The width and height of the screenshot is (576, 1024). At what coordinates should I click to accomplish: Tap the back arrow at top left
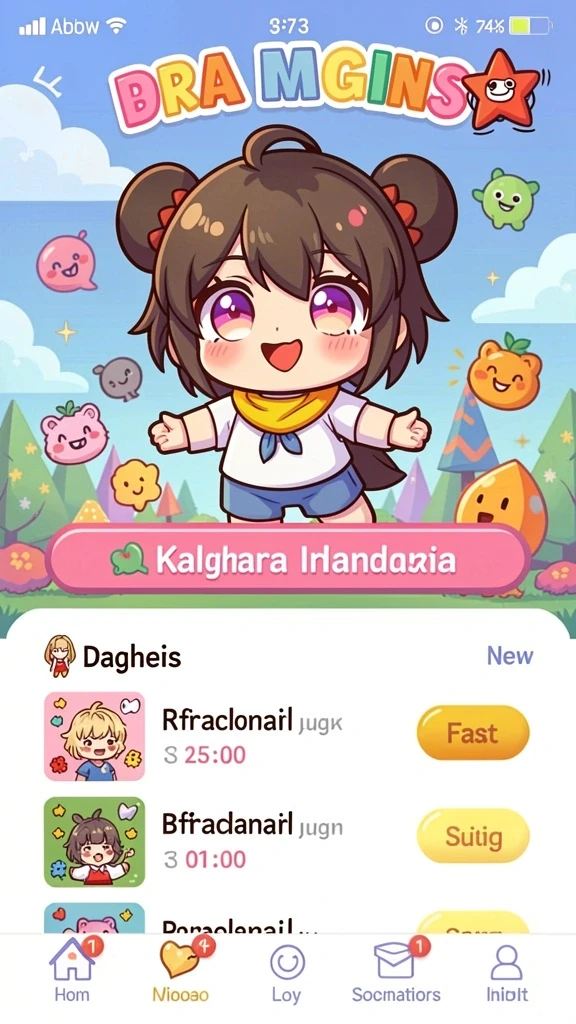tap(48, 82)
